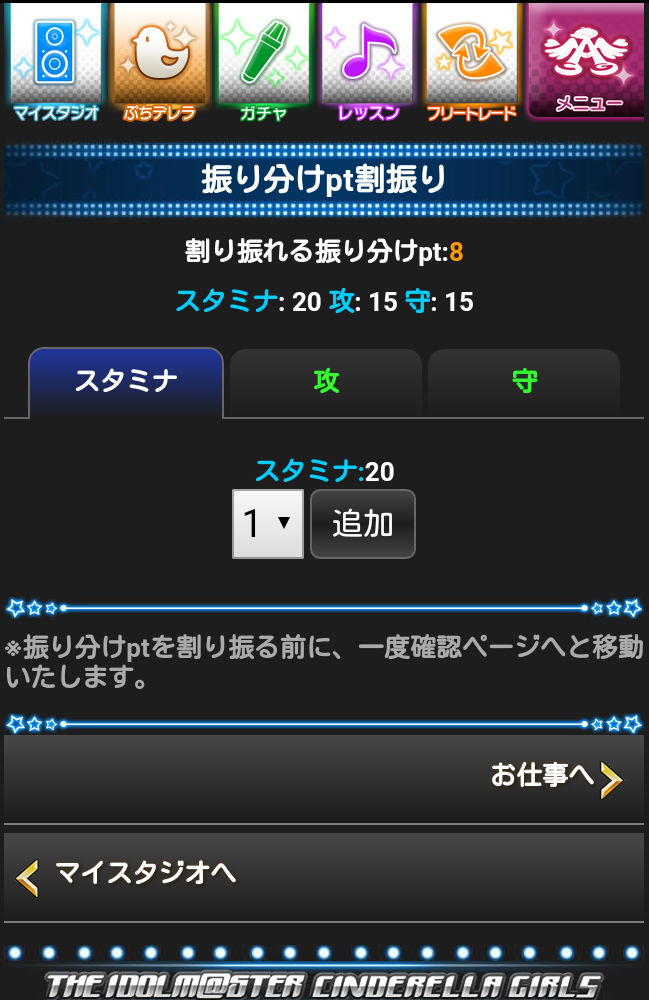The image size is (649, 1000).
Task: Switch to the 守 tab
Action: click(x=524, y=382)
